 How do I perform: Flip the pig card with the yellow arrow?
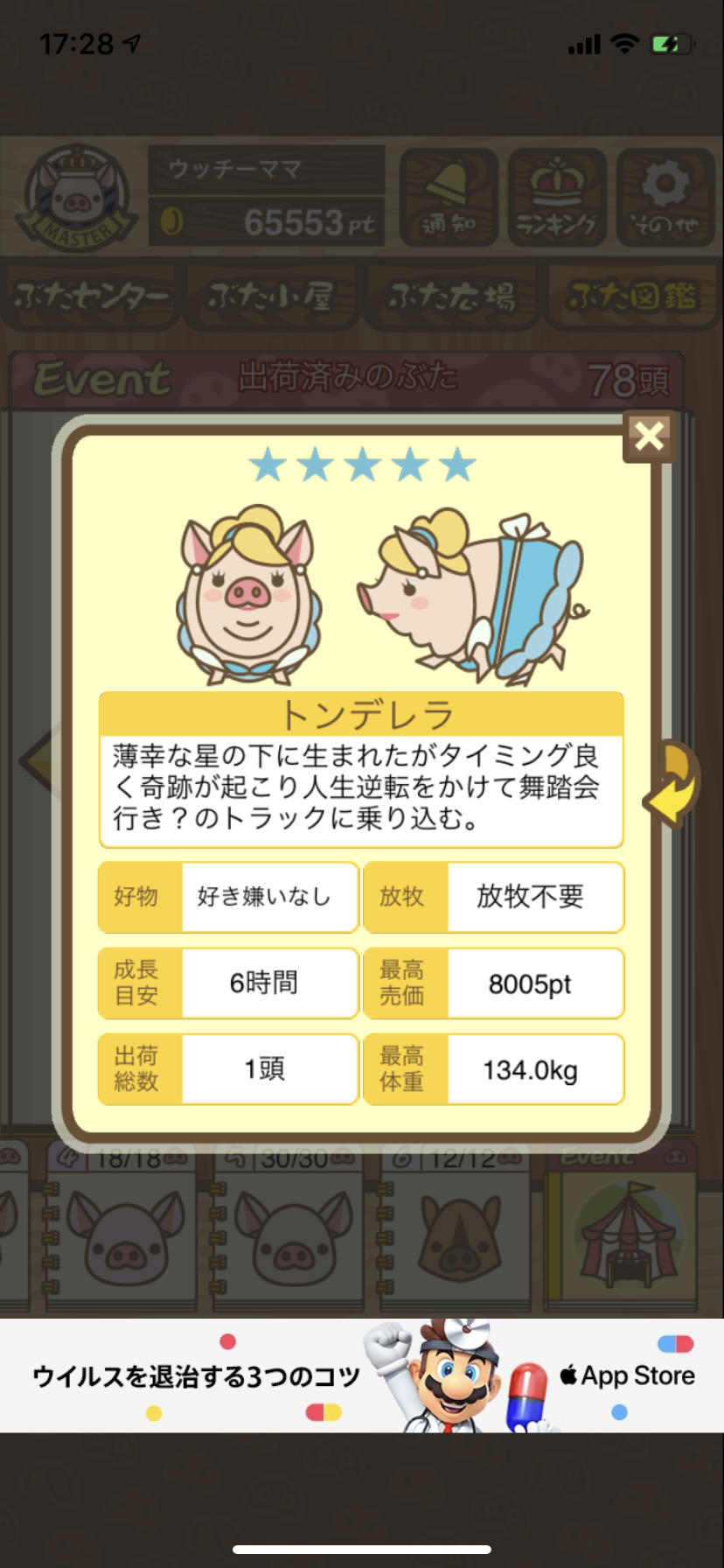coord(674,784)
